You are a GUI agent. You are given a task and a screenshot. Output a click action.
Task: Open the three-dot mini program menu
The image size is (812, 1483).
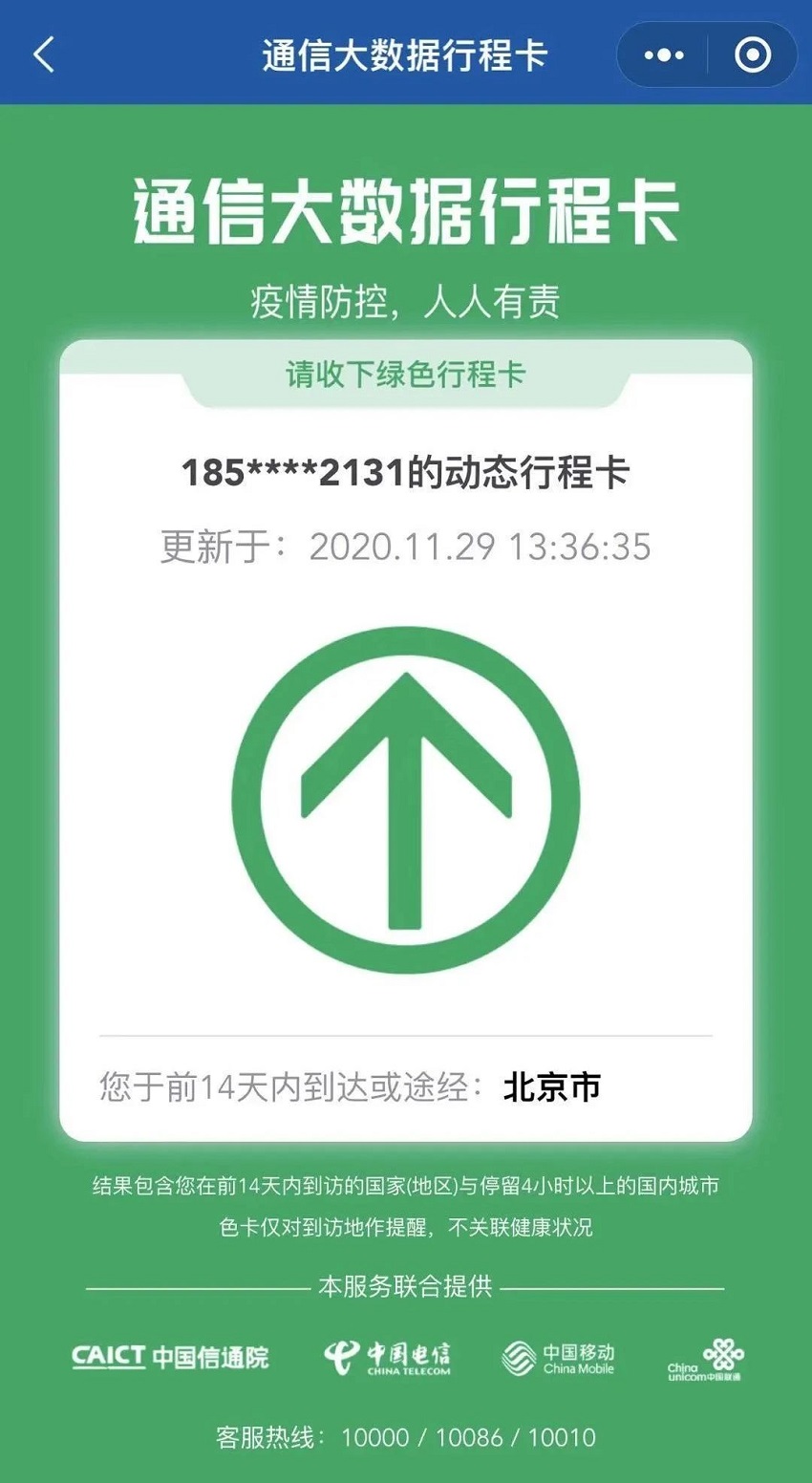(664, 55)
